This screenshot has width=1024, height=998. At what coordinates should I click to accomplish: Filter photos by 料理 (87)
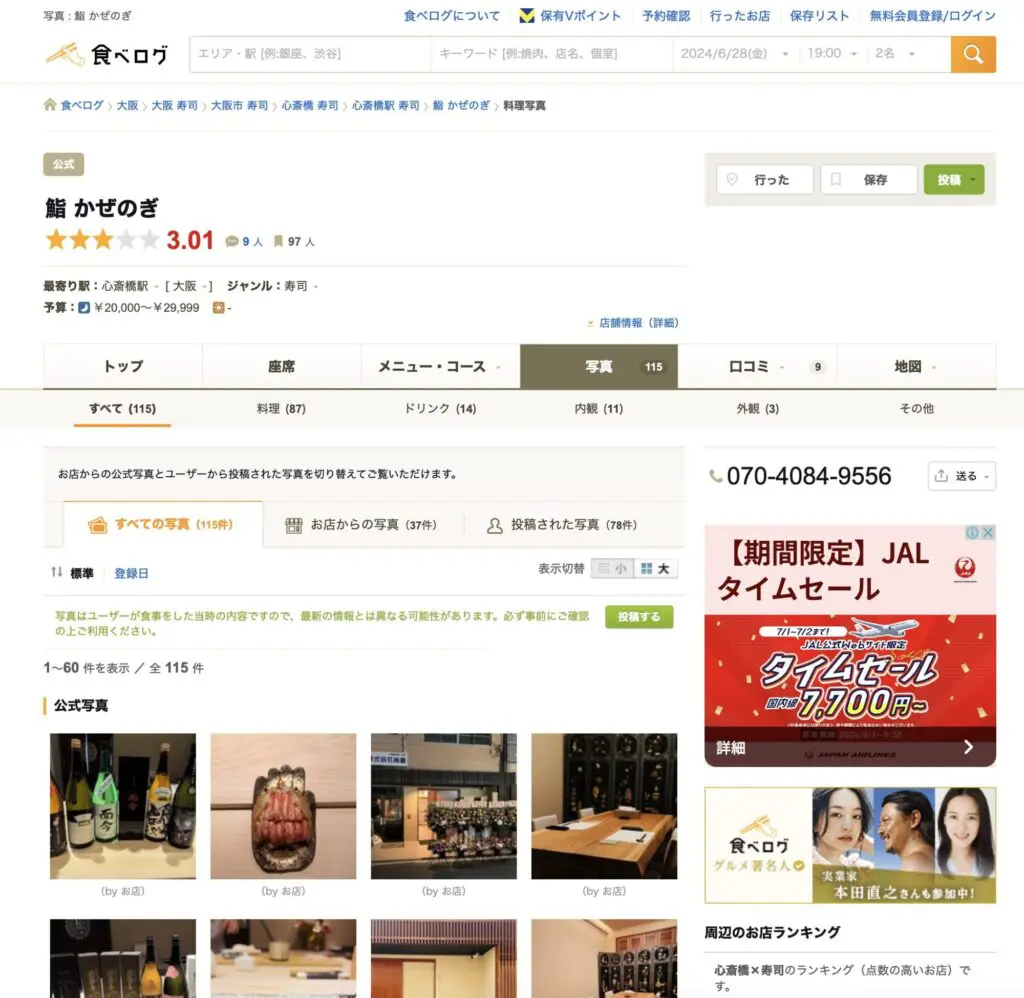coord(281,408)
